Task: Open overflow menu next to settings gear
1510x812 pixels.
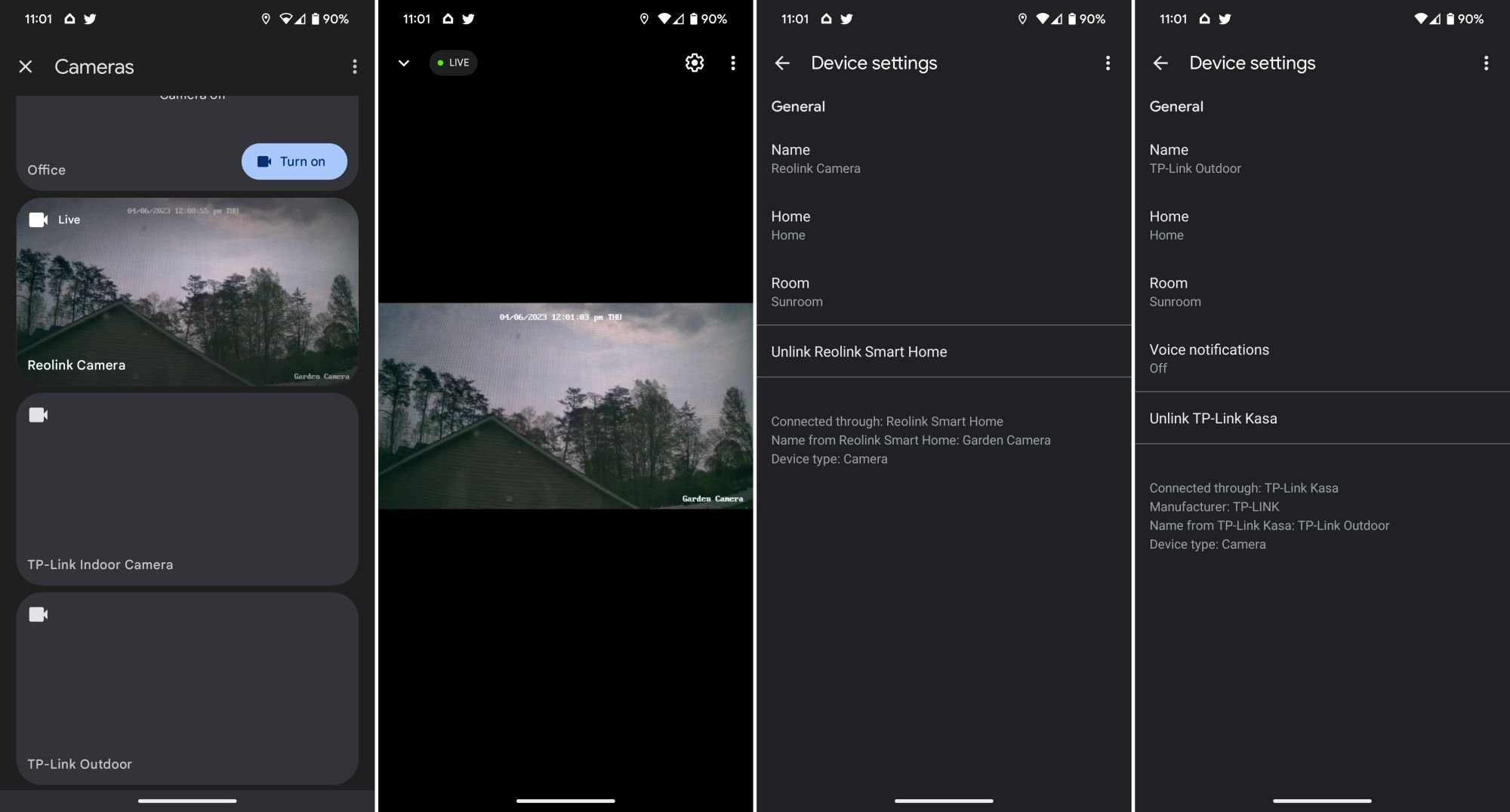Action: point(732,63)
